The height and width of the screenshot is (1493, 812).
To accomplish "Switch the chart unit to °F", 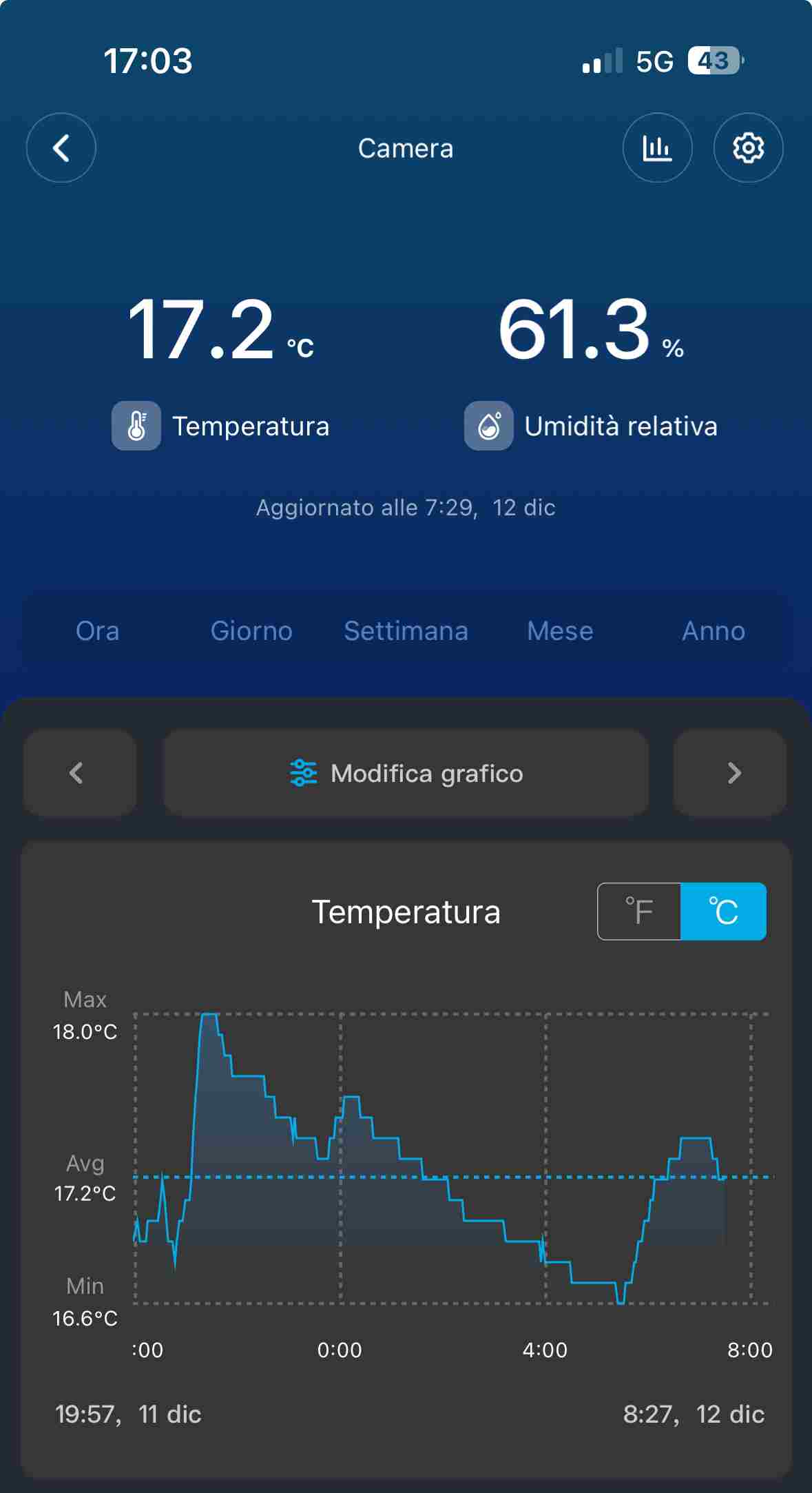I will pos(639,912).
